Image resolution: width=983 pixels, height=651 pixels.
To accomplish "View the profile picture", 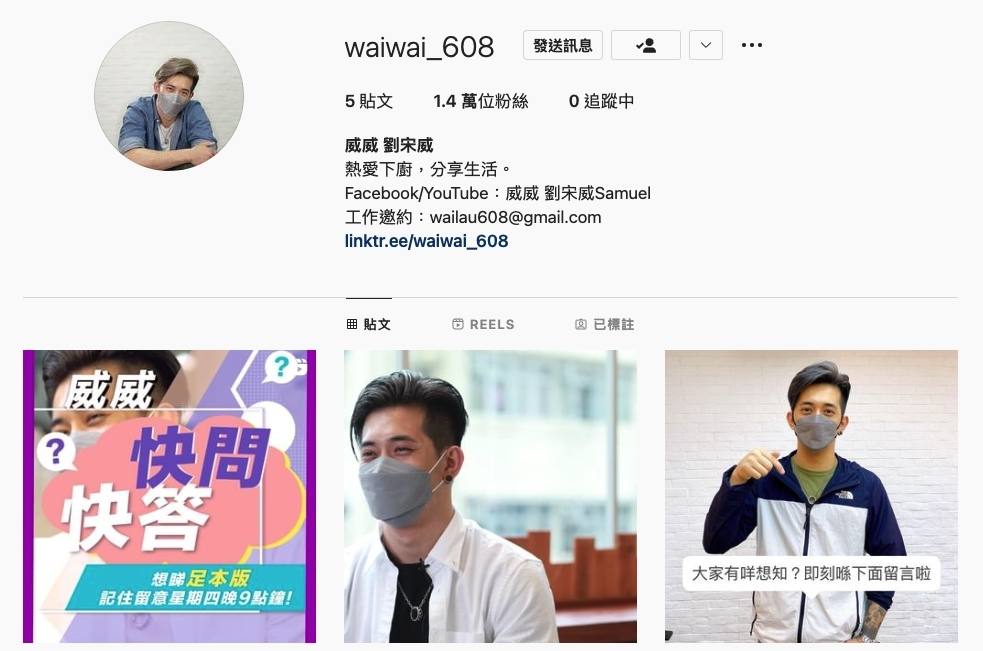I will tap(169, 96).
